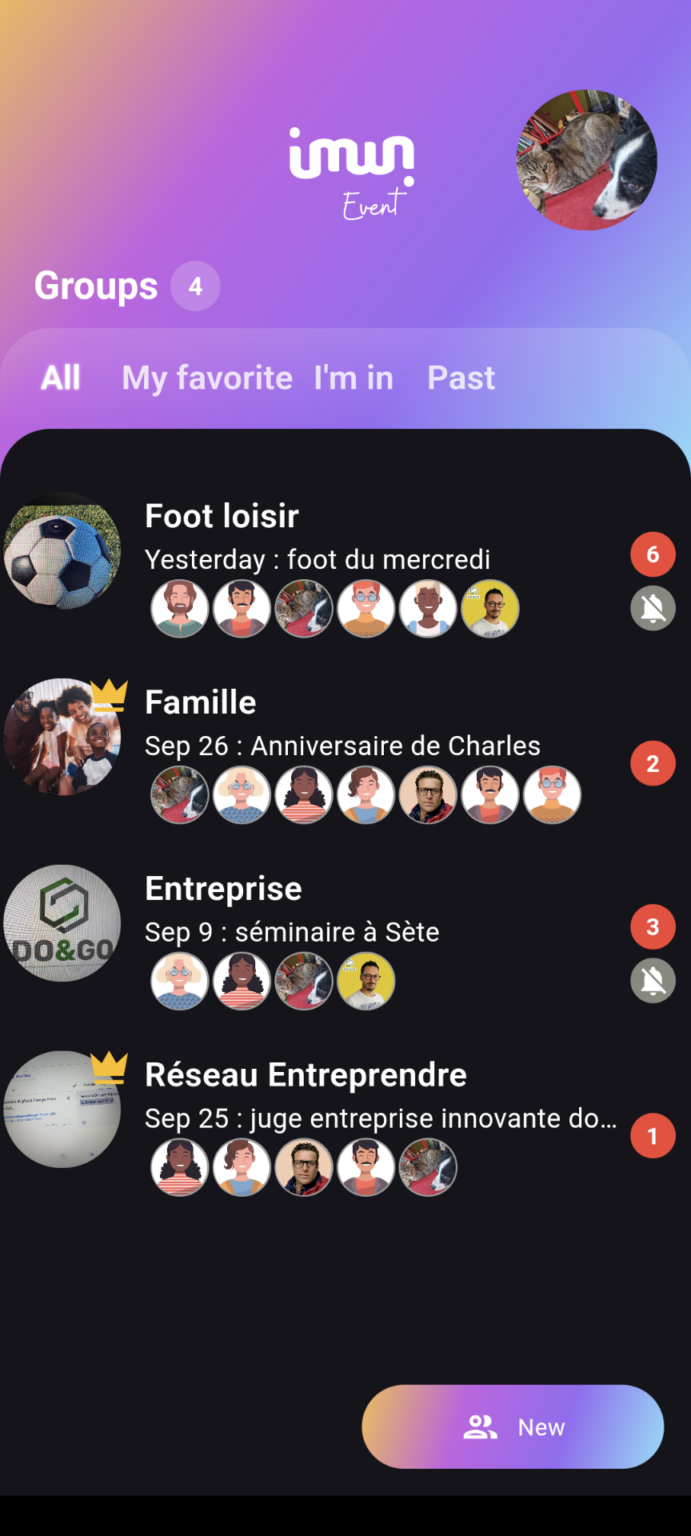
Task: Create a New group
Action: pyautogui.click(x=513, y=1427)
